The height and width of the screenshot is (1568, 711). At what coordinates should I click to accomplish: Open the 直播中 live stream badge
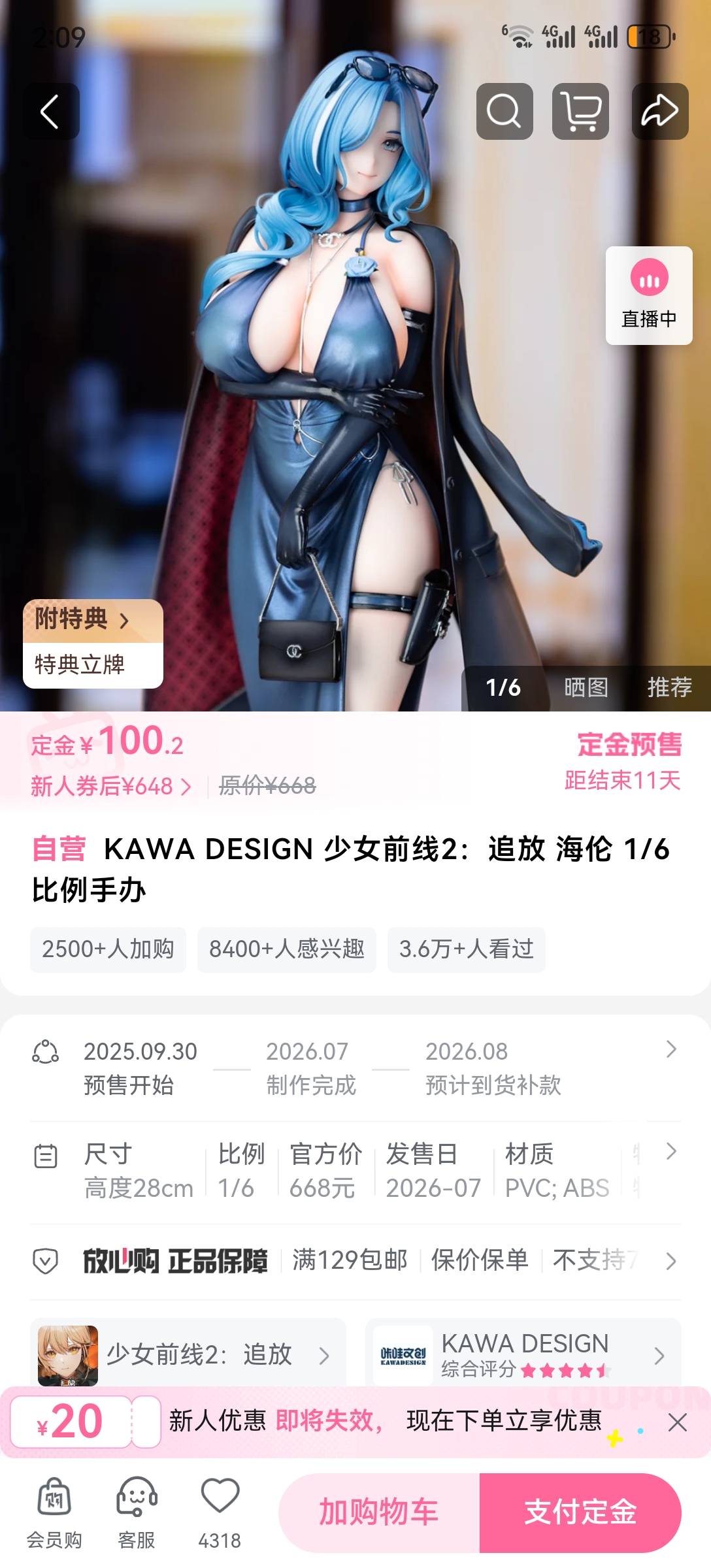649,295
